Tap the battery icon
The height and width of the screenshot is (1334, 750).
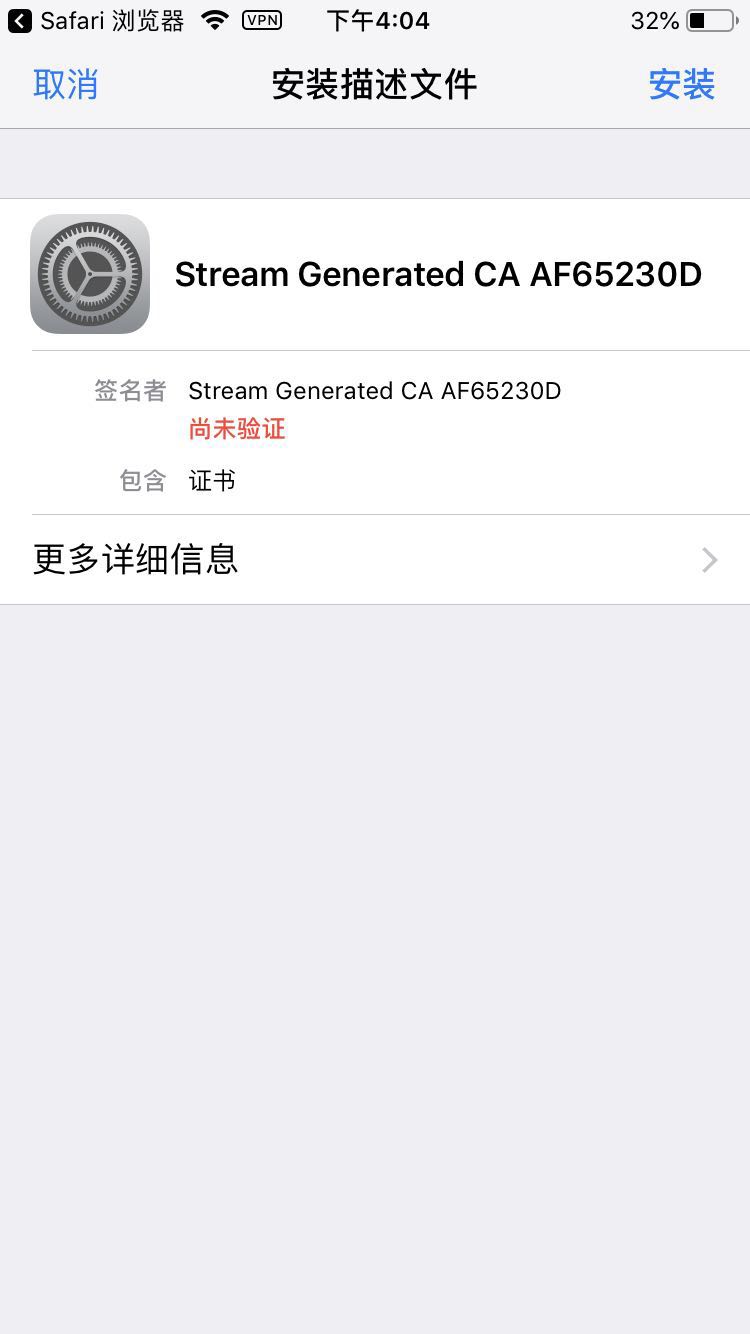[711, 17]
